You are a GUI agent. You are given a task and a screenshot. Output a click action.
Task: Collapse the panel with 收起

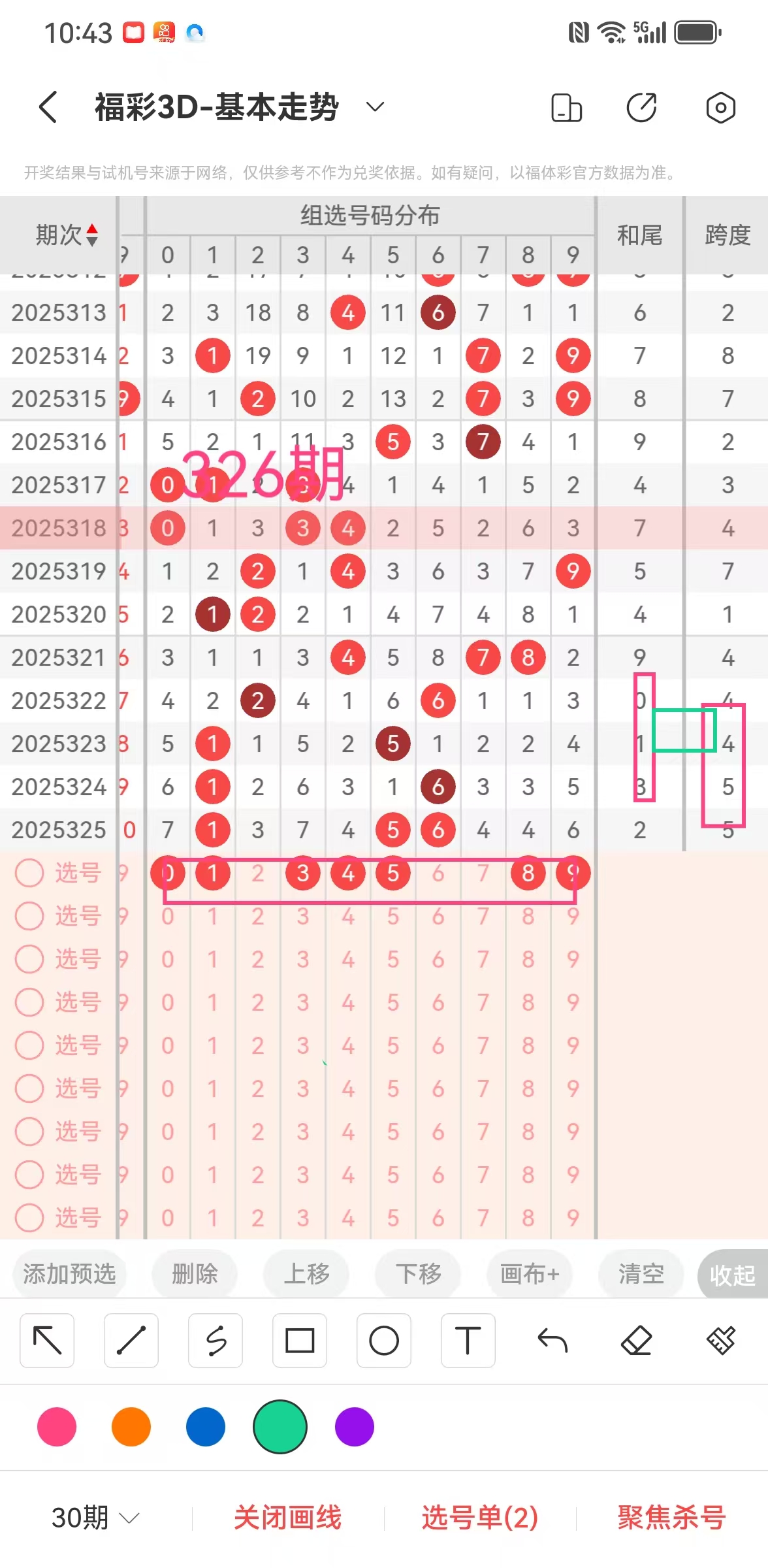pos(733,1275)
